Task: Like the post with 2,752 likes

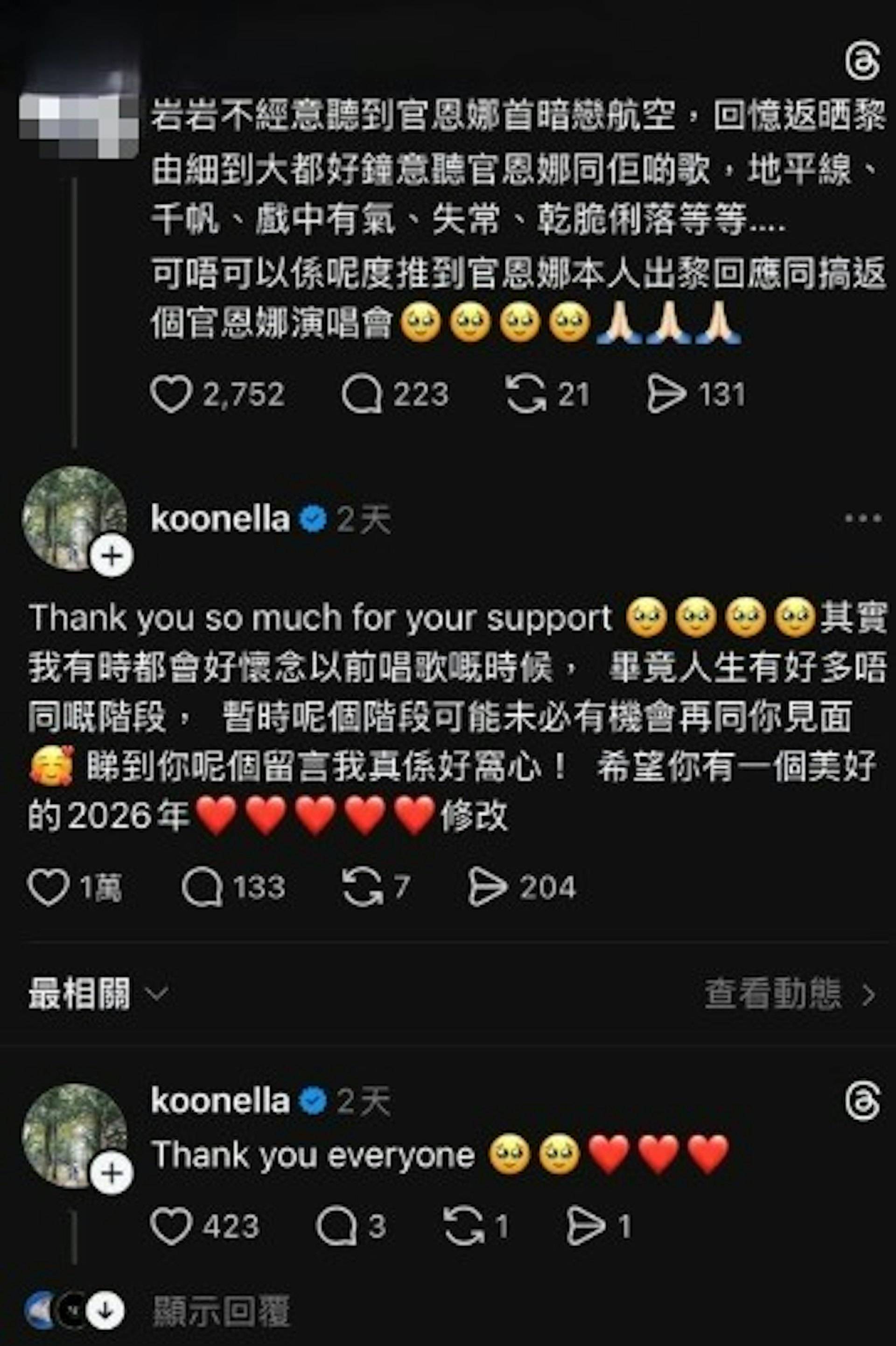Action: click(171, 395)
